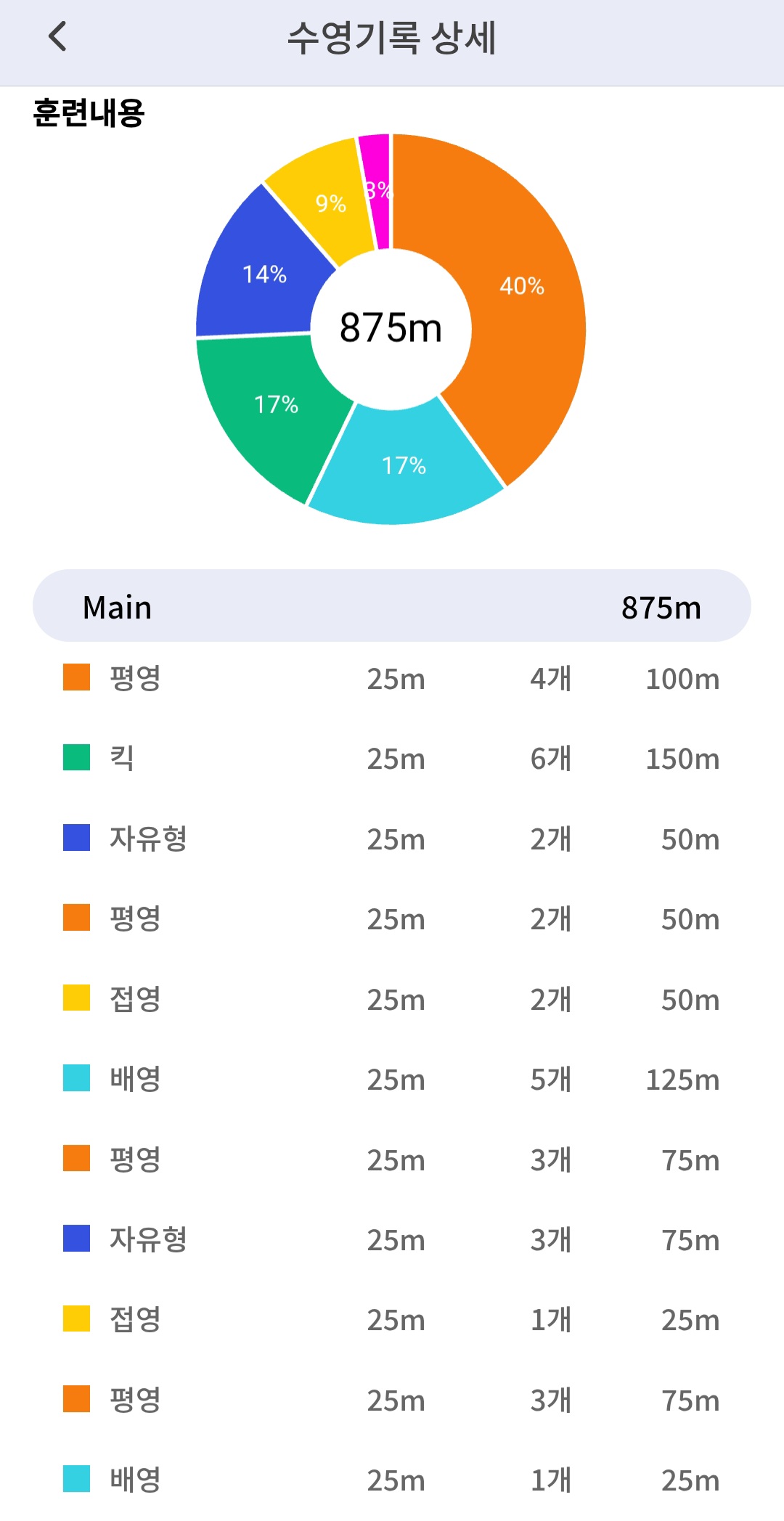Go back from the swim record detail
Screen dimensions: 784x1521
tap(57, 37)
